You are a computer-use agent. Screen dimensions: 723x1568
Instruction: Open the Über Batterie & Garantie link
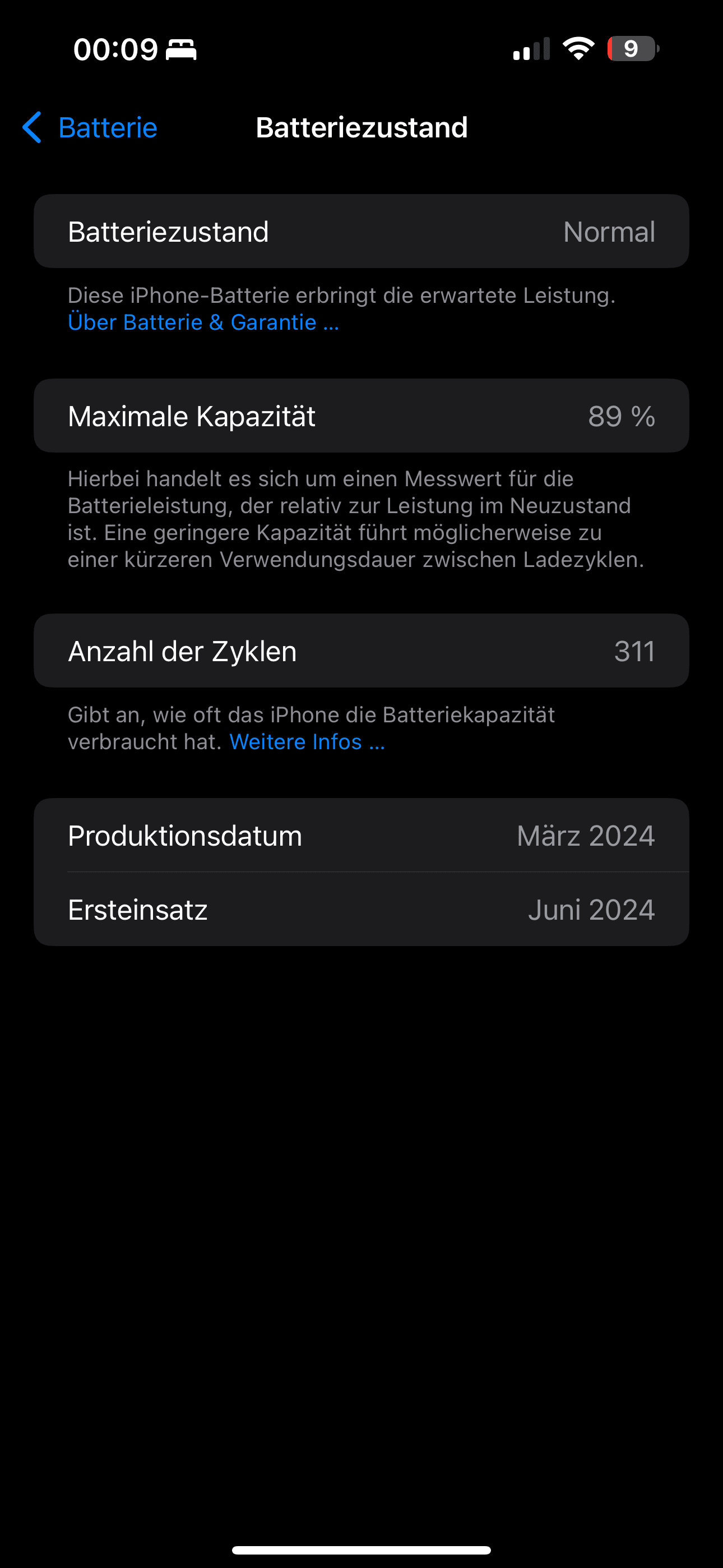203,322
